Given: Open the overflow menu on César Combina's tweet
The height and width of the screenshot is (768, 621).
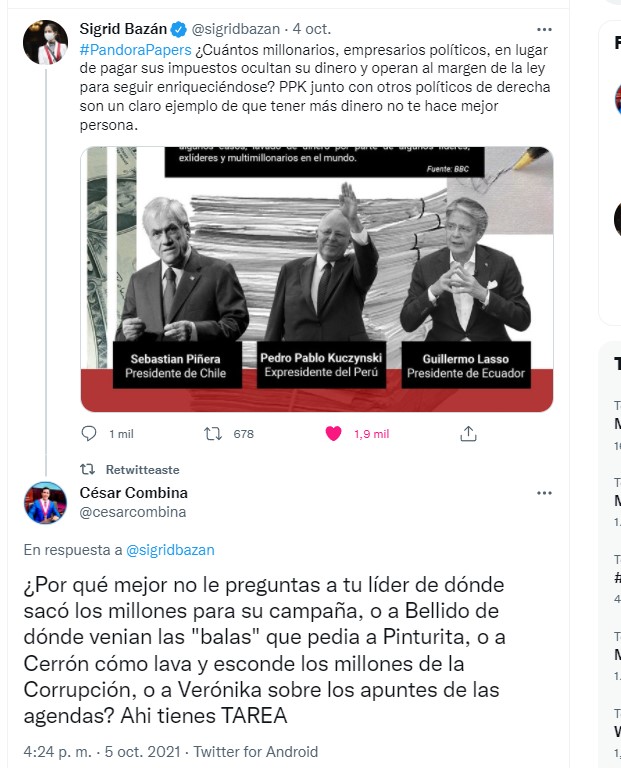Looking at the screenshot, I should point(544,493).
